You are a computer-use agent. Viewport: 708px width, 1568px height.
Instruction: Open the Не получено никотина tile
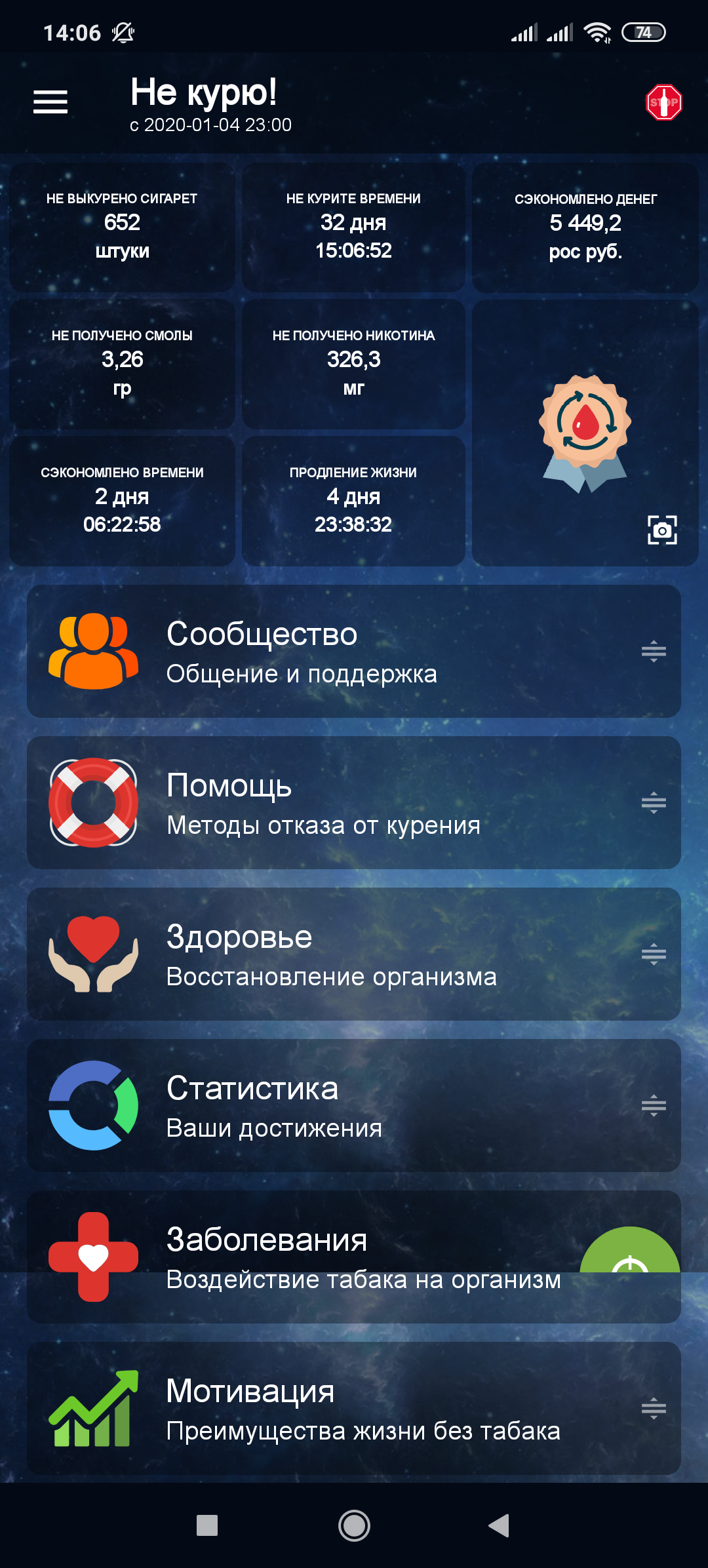pyautogui.click(x=353, y=364)
